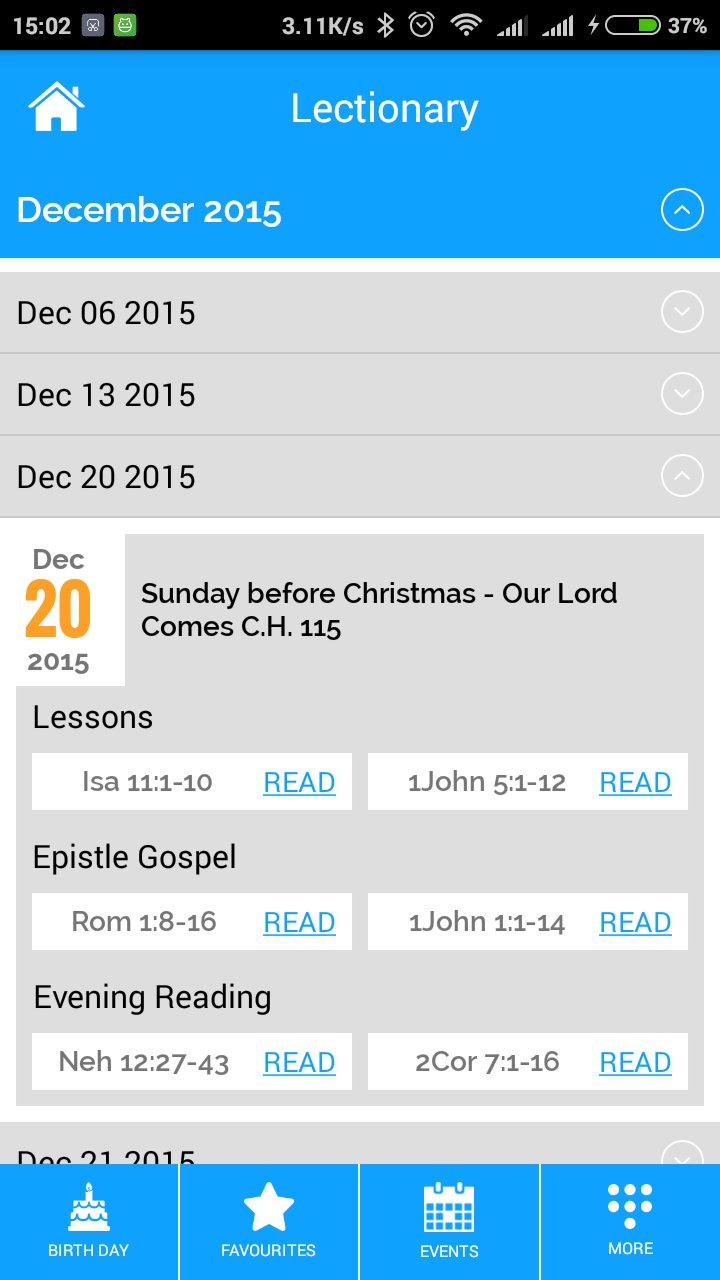Expand the Dec 13 2015 row
Screen dimensions: 720x1280
tap(682, 395)
